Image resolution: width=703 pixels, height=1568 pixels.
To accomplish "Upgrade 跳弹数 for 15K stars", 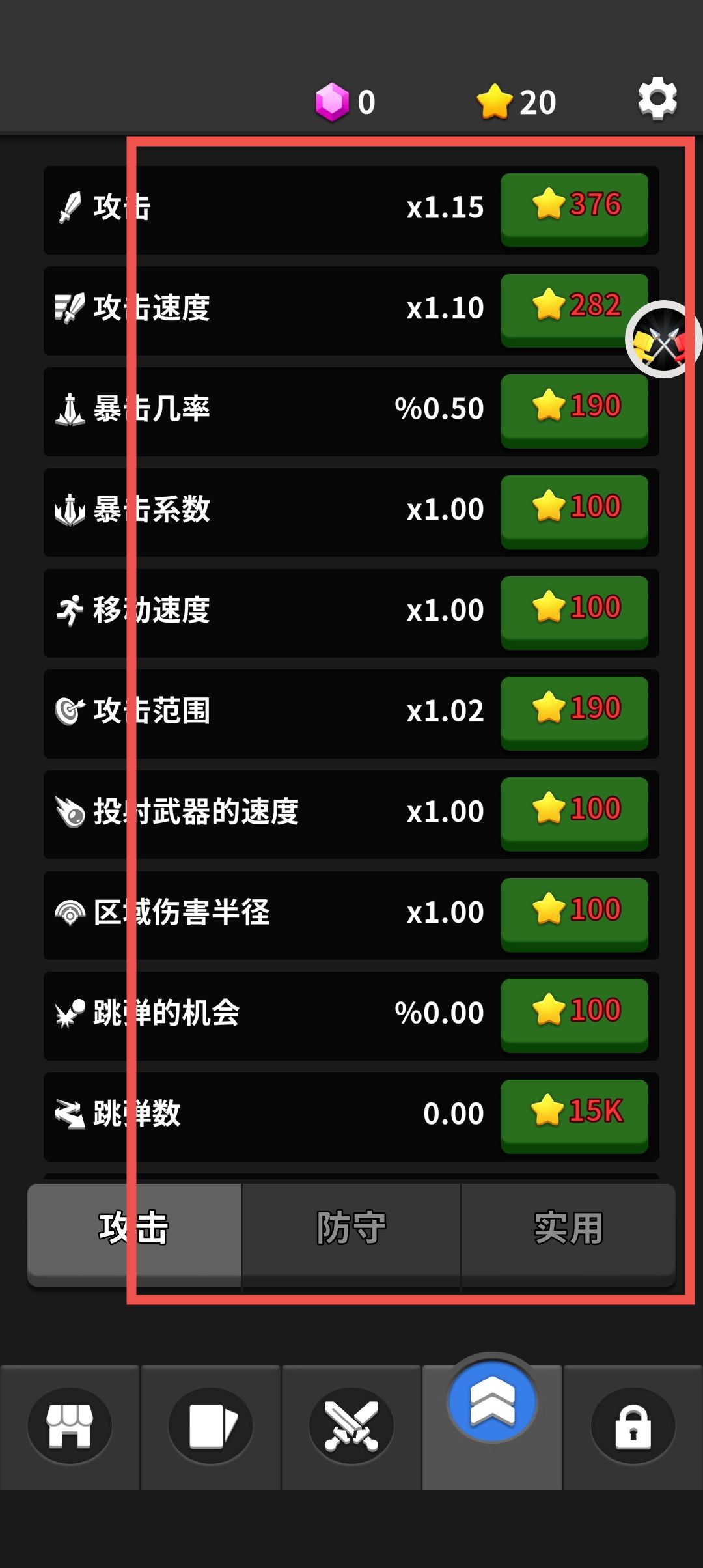I will coord(574,1113).
